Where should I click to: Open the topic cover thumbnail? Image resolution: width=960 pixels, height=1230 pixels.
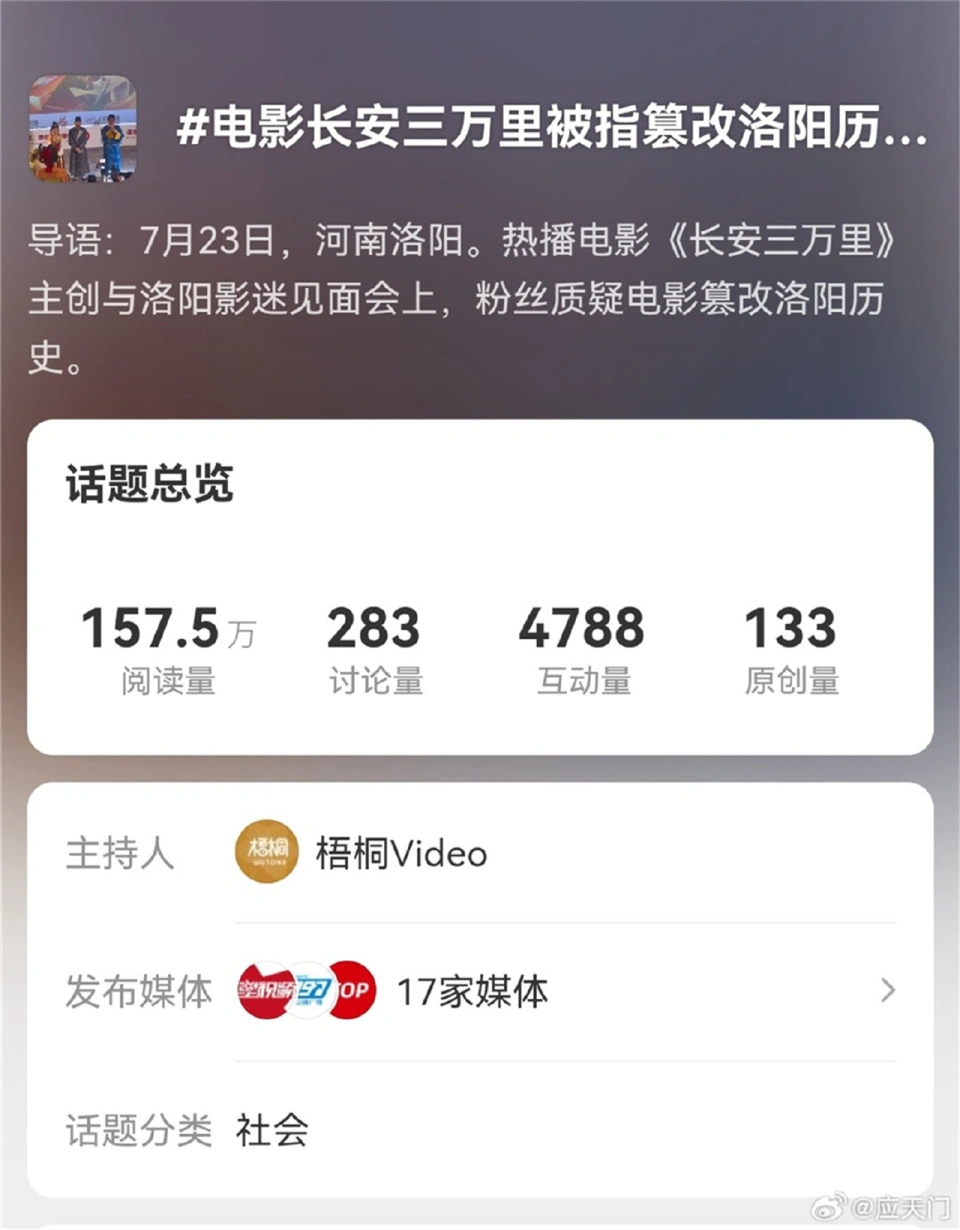83,129
